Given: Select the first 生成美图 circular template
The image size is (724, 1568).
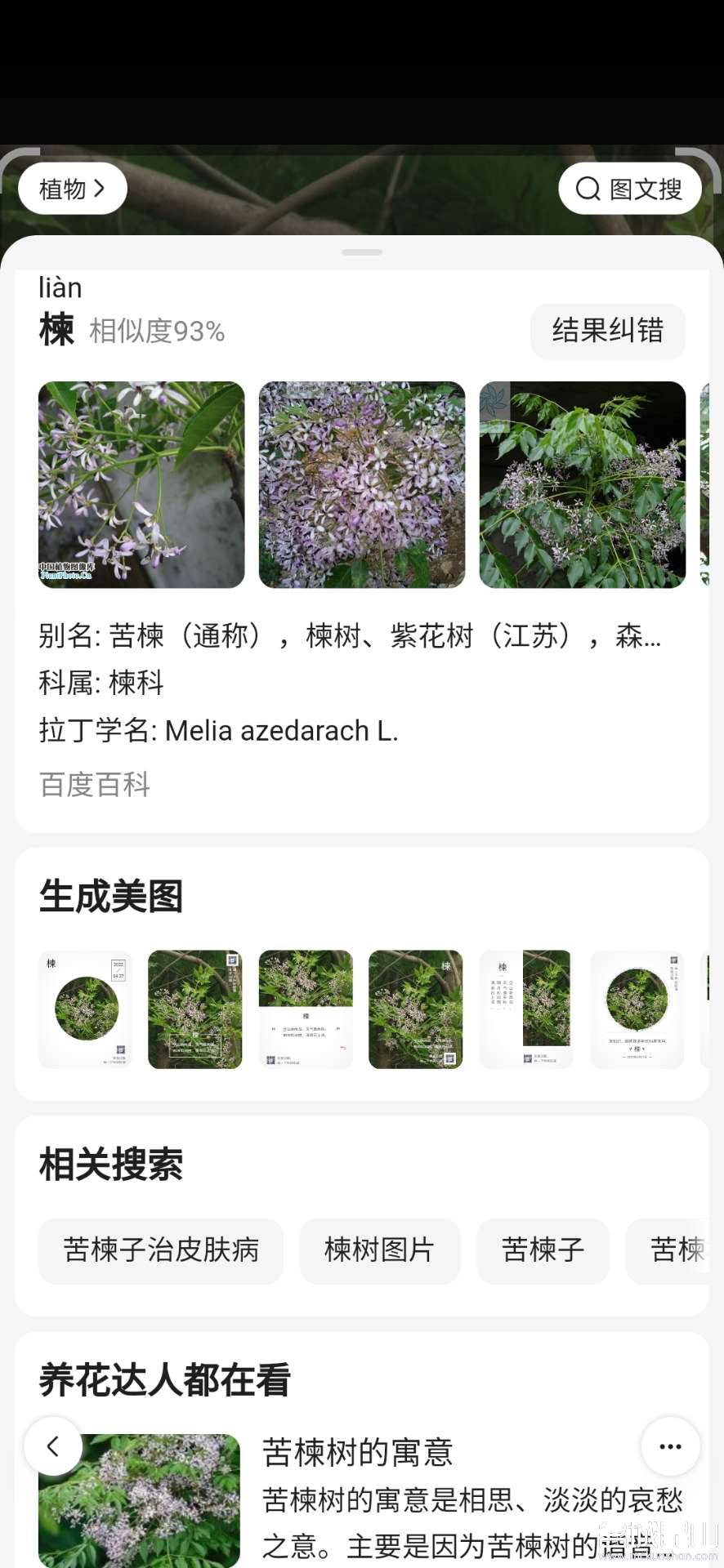Looking at the screenshot, I should (x=86, y=1009).
